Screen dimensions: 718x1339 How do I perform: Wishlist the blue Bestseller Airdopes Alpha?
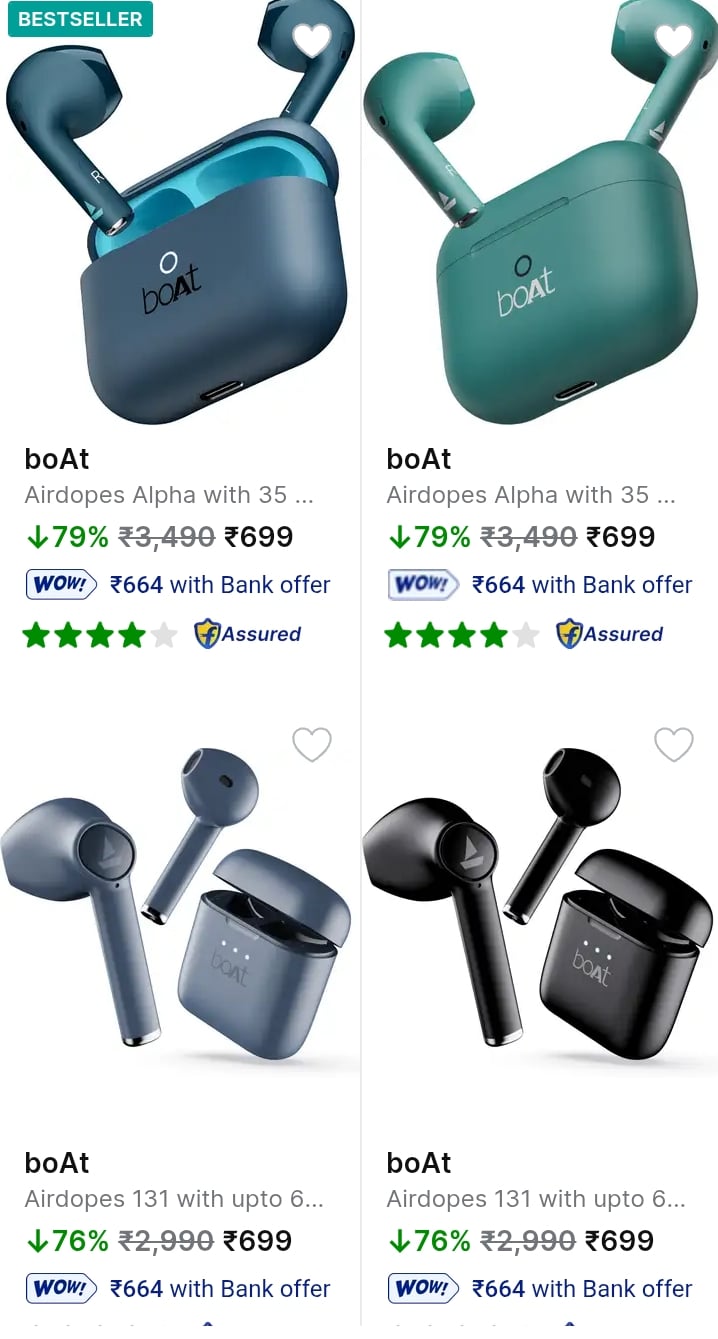tap(311, 40)
